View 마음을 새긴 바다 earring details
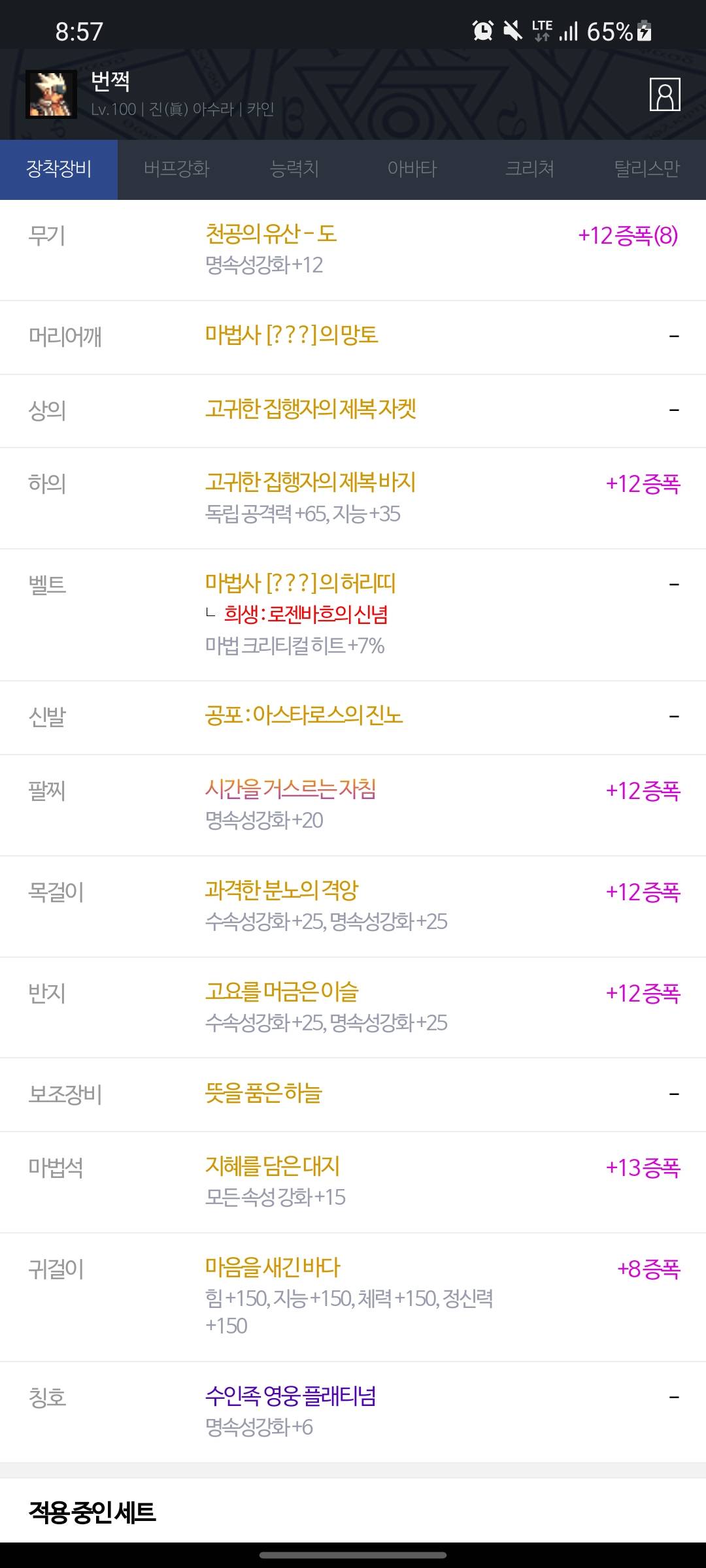This screenshot has height=1568, width=706. coord(273,1267)
